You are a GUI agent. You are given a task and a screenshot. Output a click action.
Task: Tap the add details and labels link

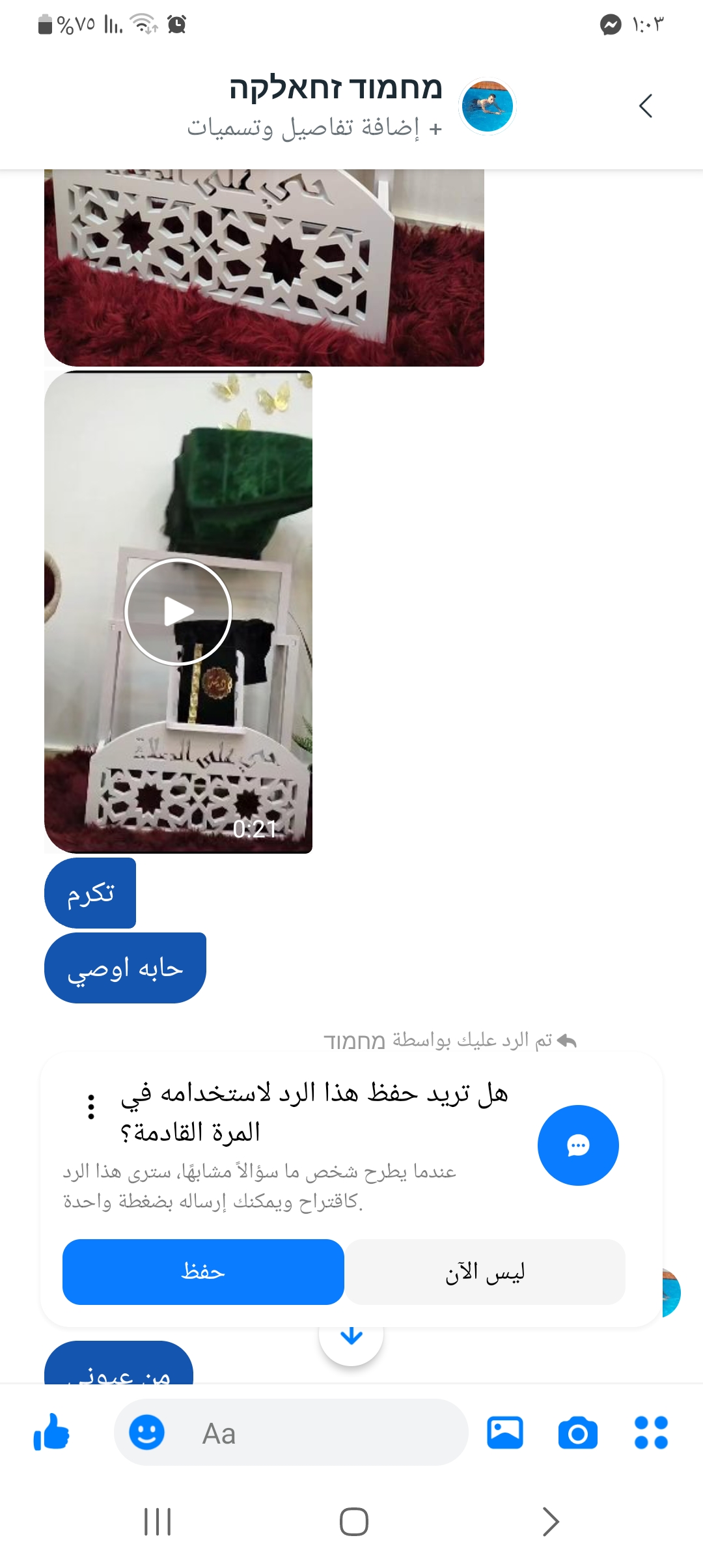pyautogui.click(x=315, y=128)
